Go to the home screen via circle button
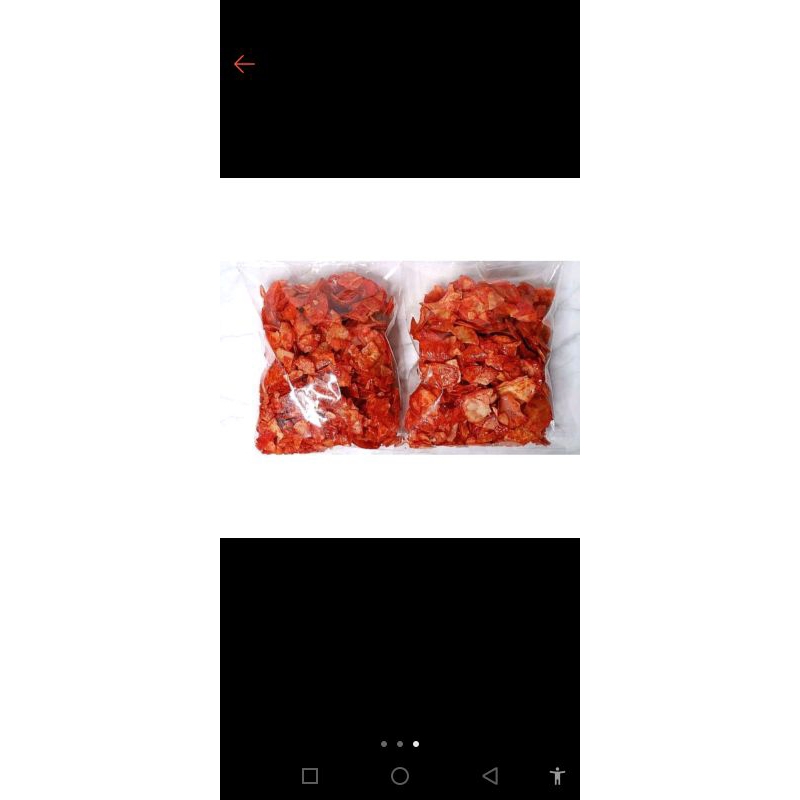Screen dimensions: 800x800 click(400, 776)
